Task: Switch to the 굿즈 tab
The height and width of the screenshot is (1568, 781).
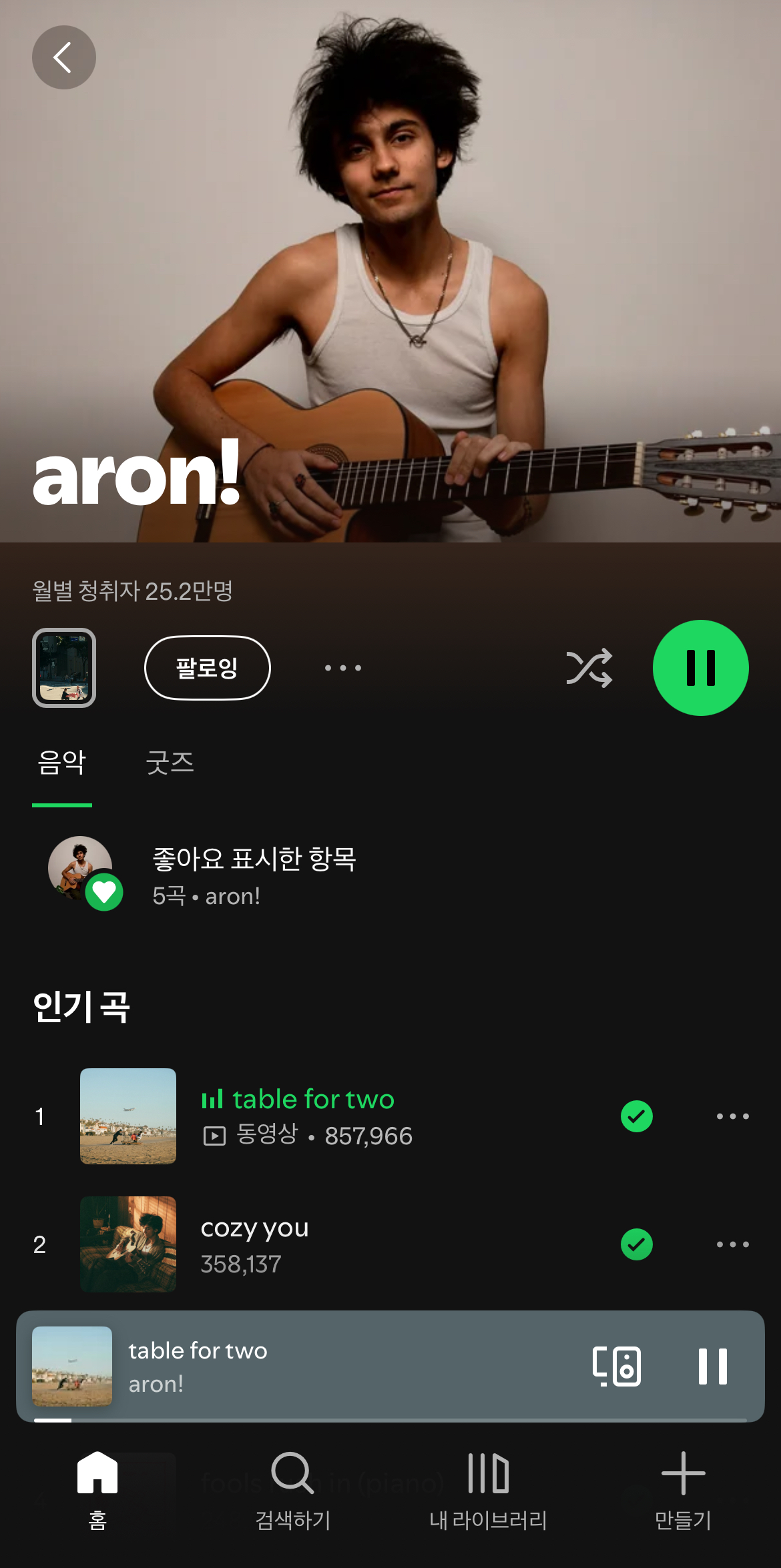Action: point(170,763)
